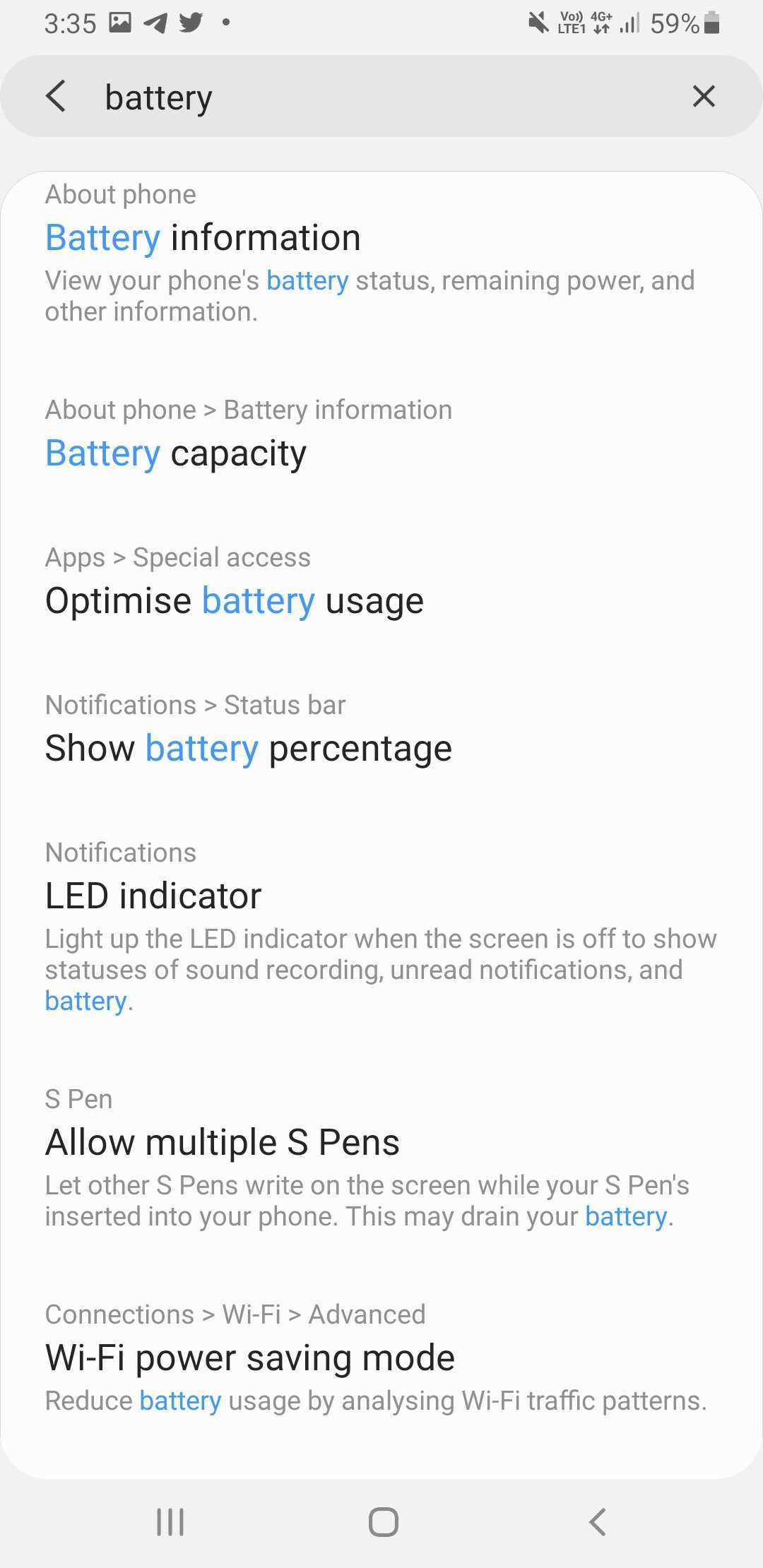The image size is (763, 1568).
Task: Open Wi-Fi power saving mode
Action: coord(249,1356)
